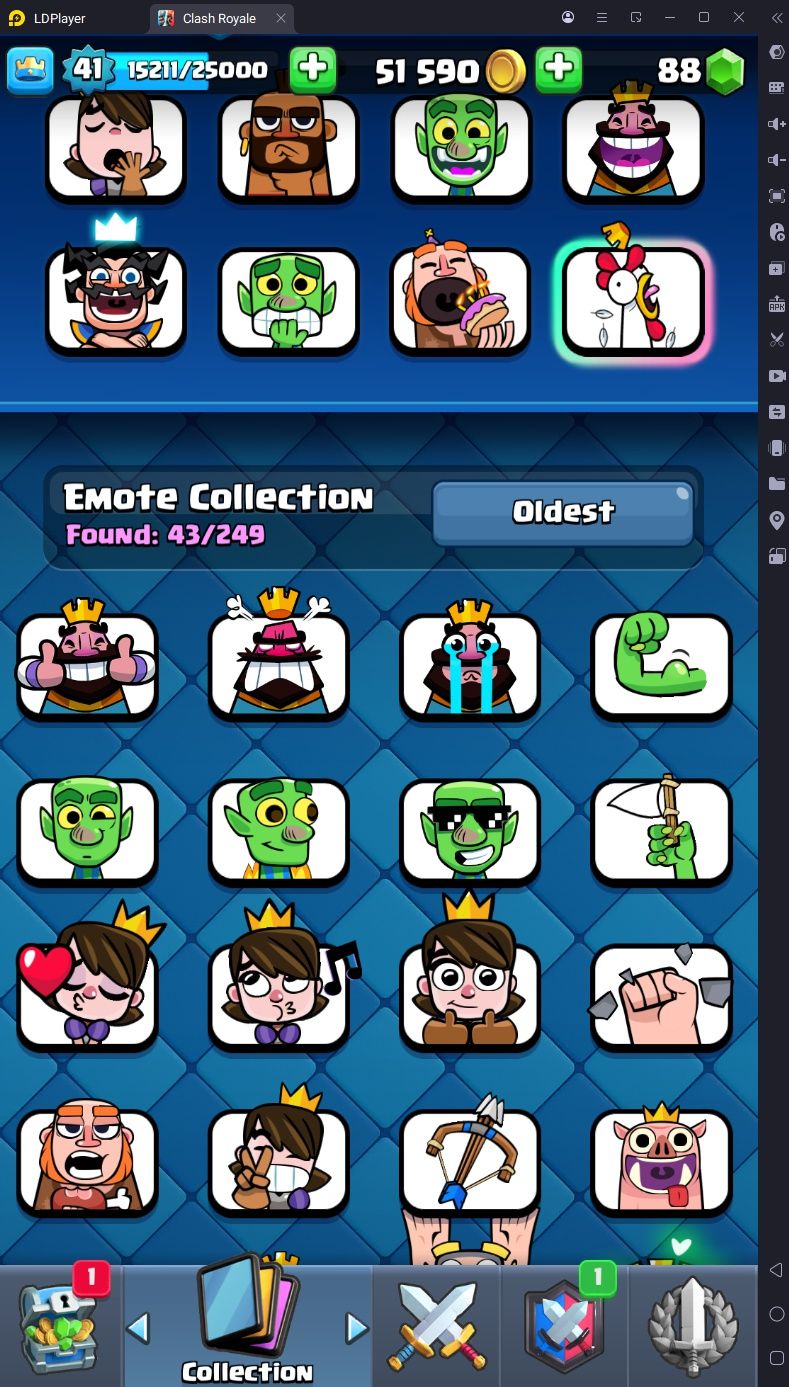Switch to the Battle crossed swords tab
Viewport: 789px width, 1387px height.
pyautogui.click(x=437, y=1326)
